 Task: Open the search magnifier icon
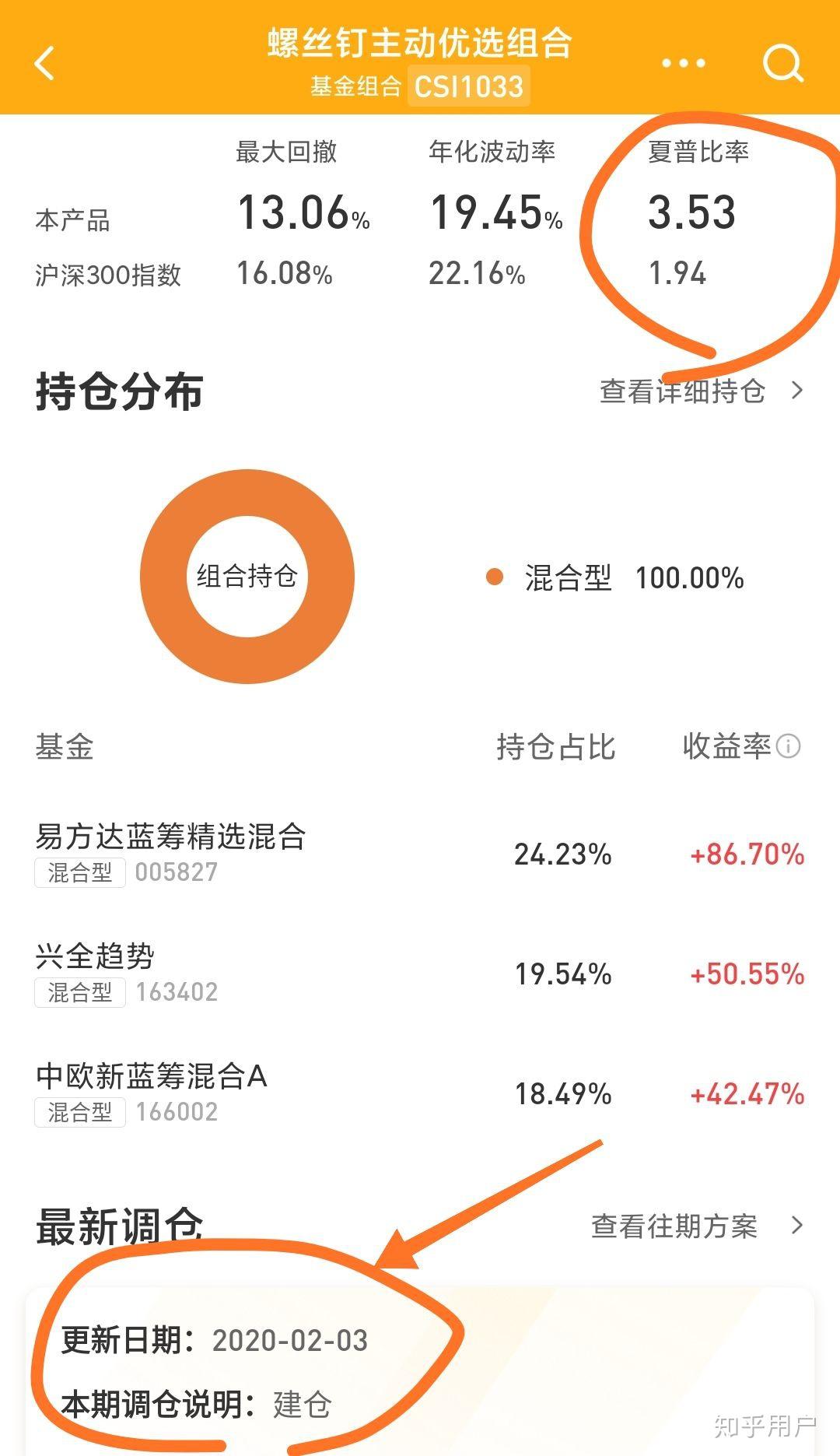coord(782,63)
